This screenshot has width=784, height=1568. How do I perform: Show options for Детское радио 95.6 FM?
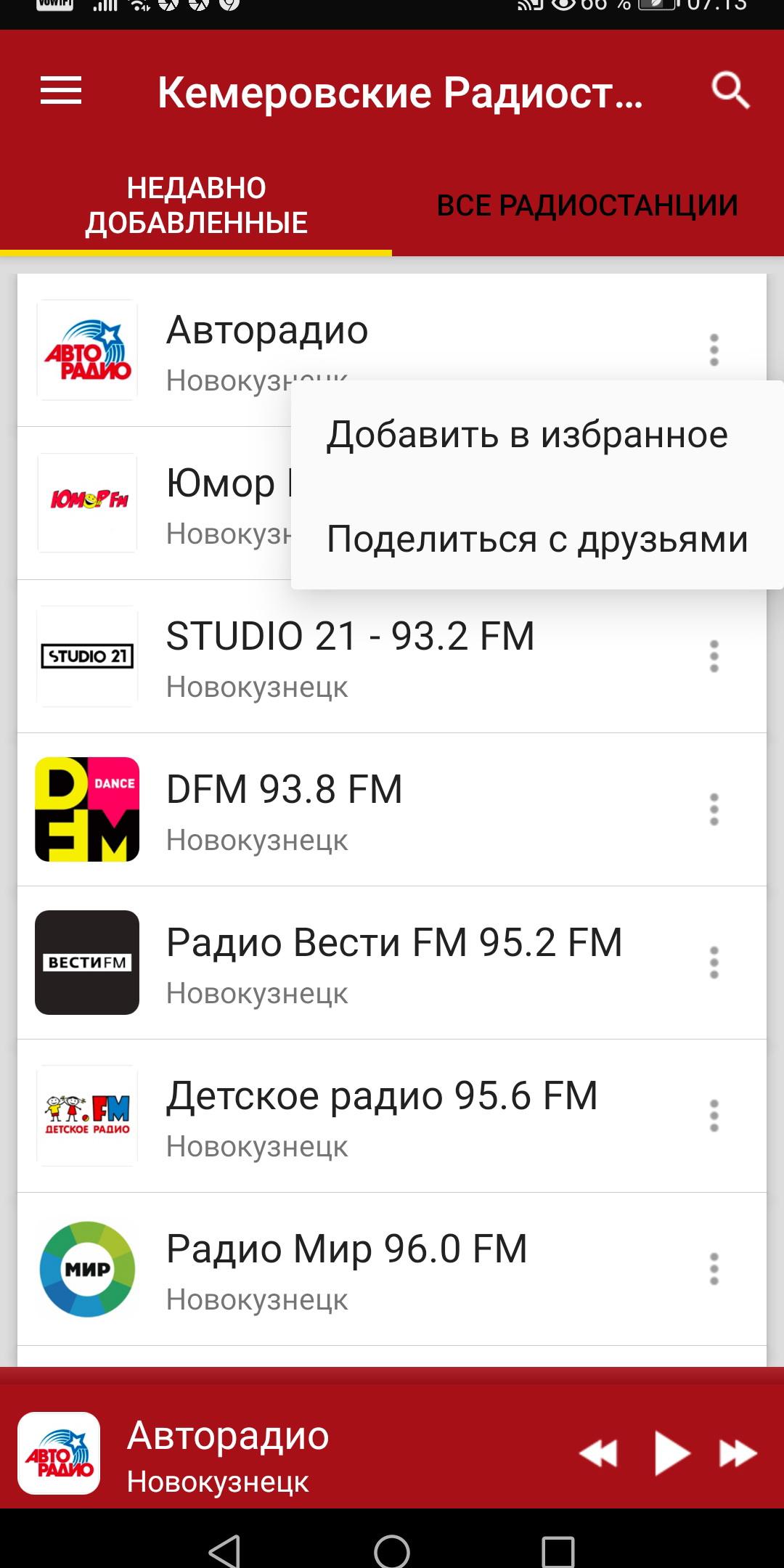coord(714,1116)
